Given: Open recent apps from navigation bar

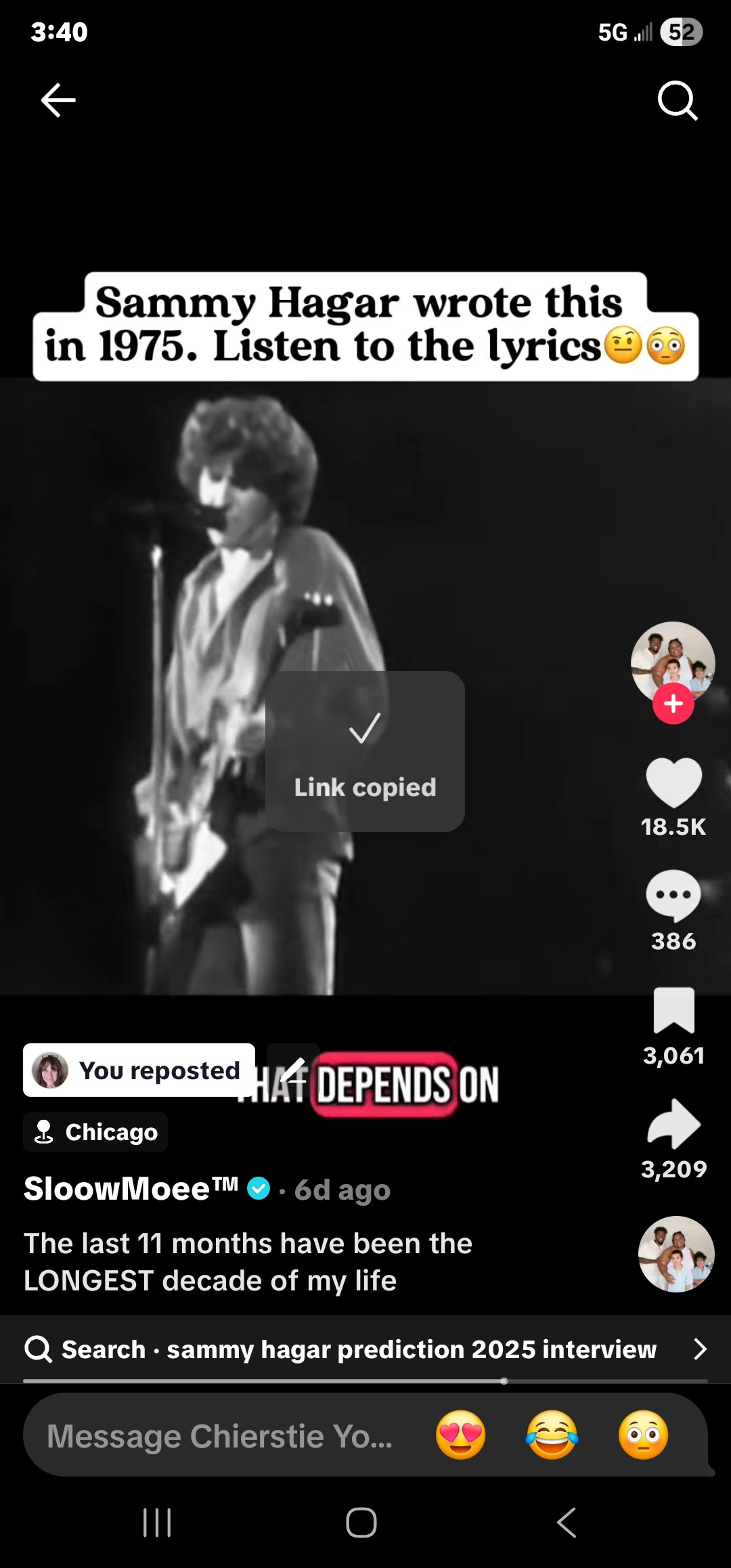Looking at the screenshot, I should [x=157, y=1523].
